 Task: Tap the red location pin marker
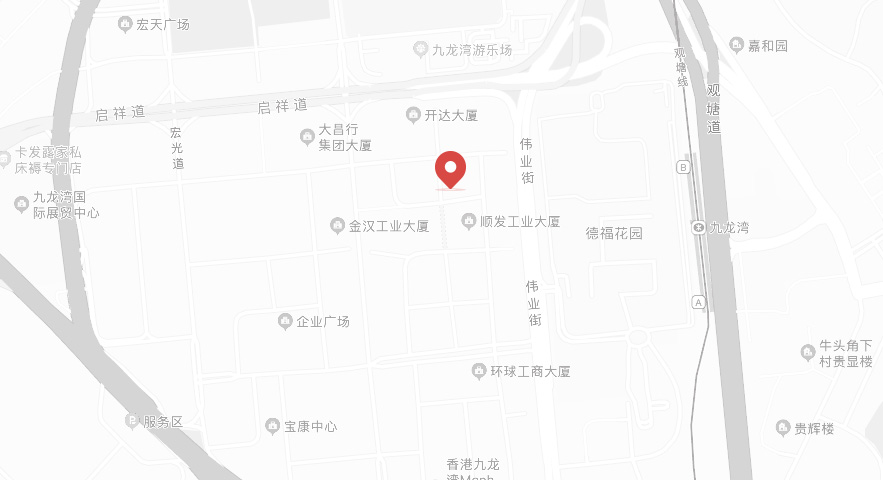click(x=450, y=168)
